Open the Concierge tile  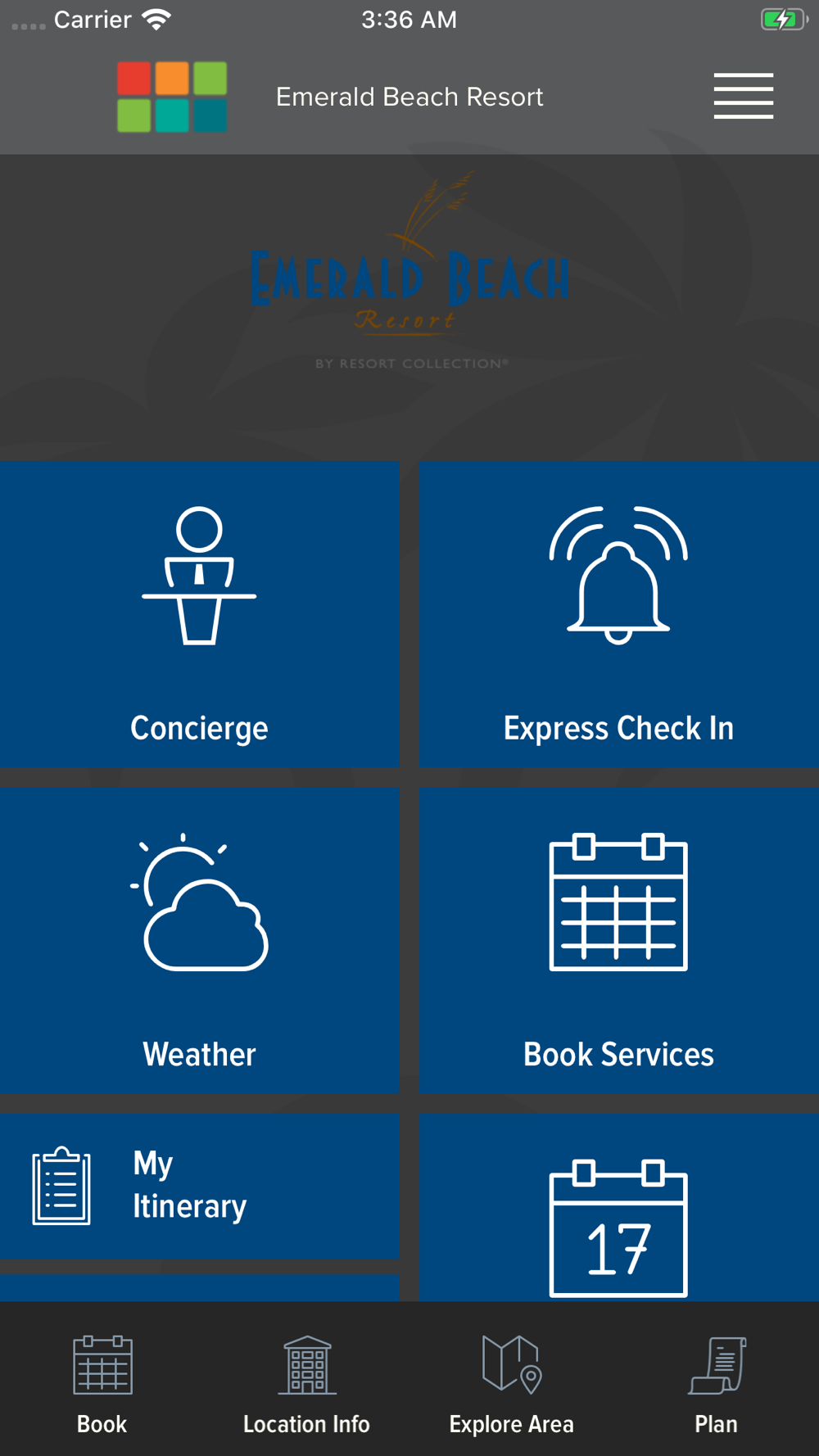(199, 614)
